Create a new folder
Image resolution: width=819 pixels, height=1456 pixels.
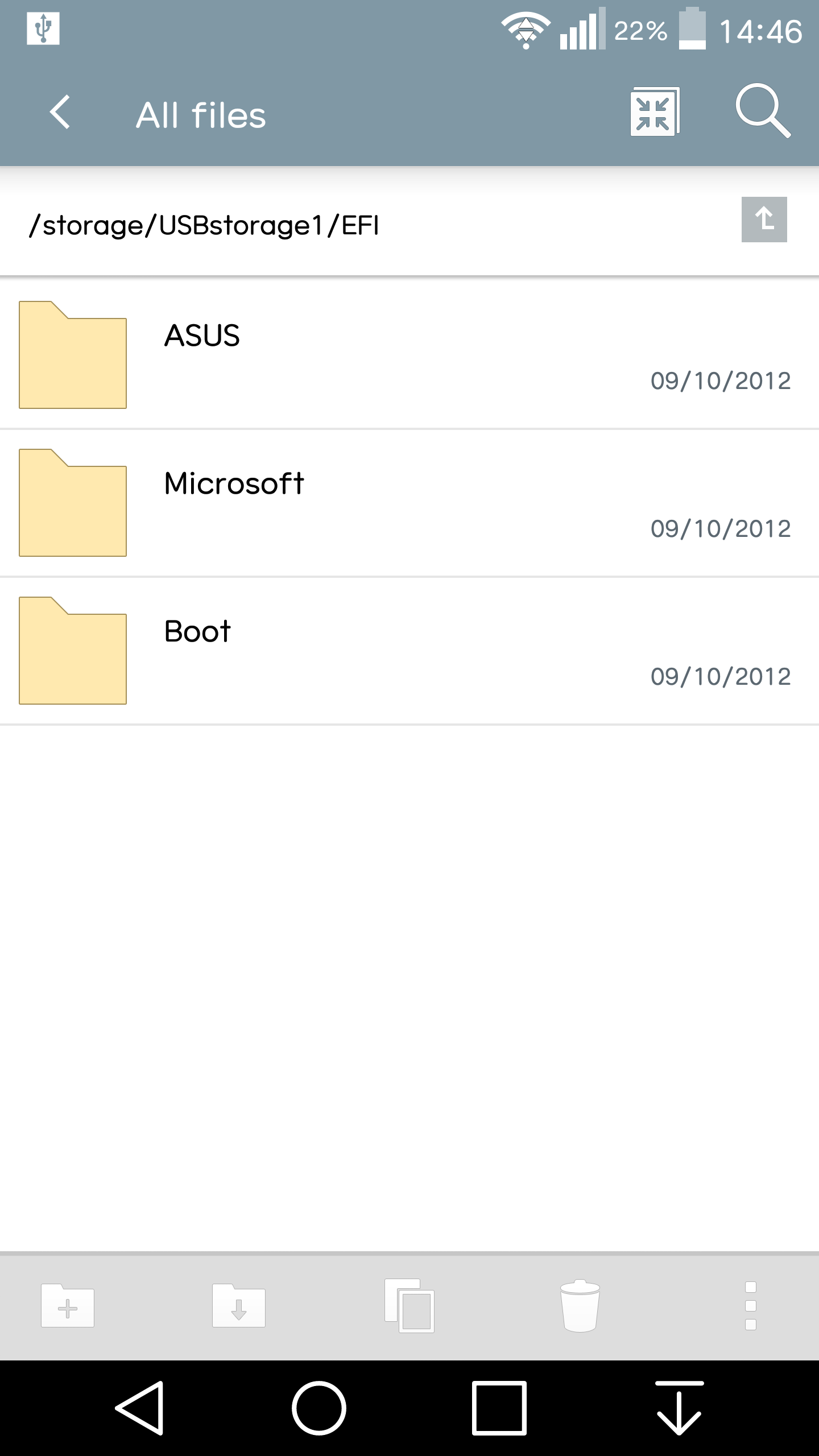click(68, 1306)
